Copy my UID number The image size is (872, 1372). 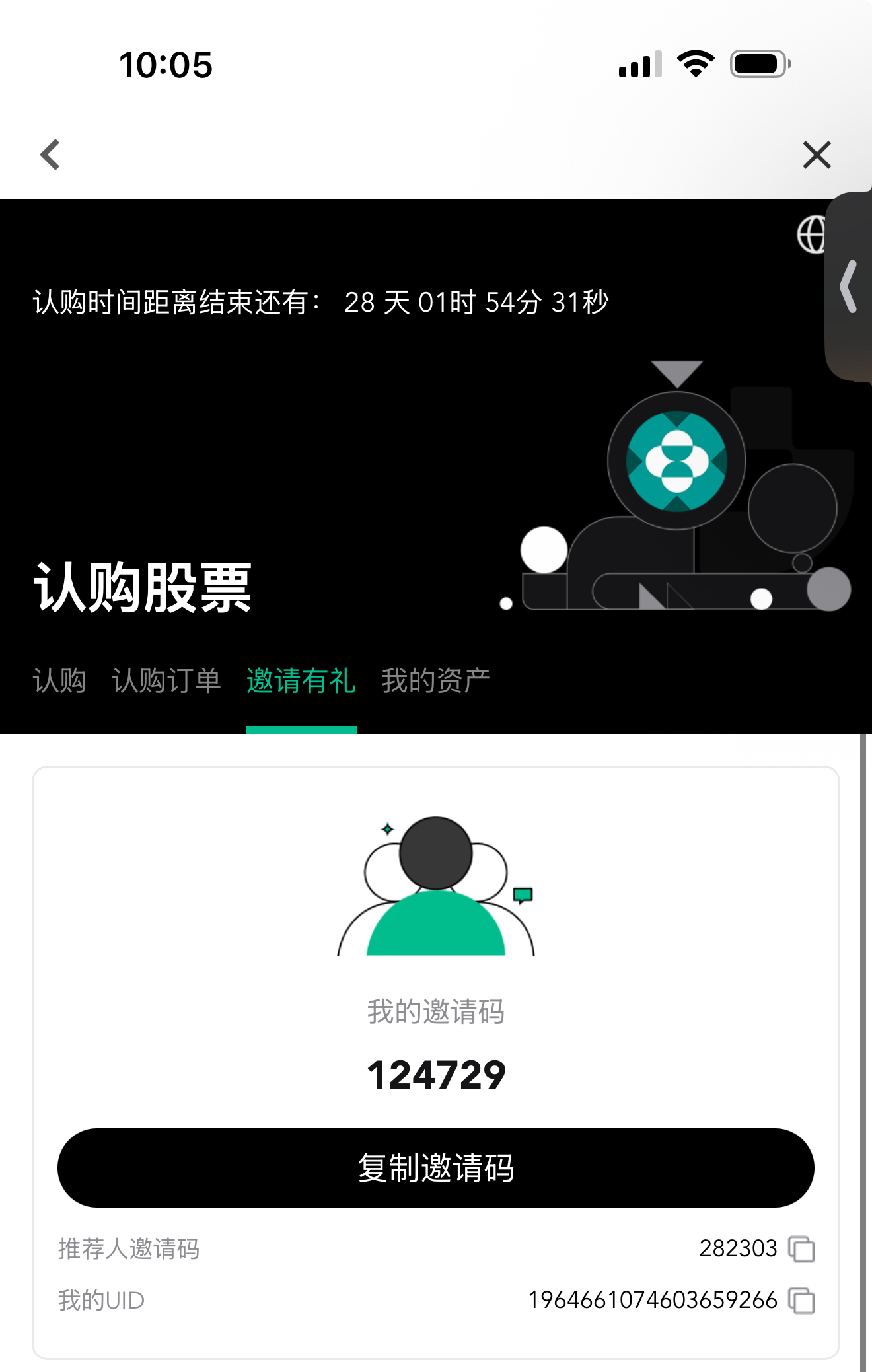(801, 1301)
